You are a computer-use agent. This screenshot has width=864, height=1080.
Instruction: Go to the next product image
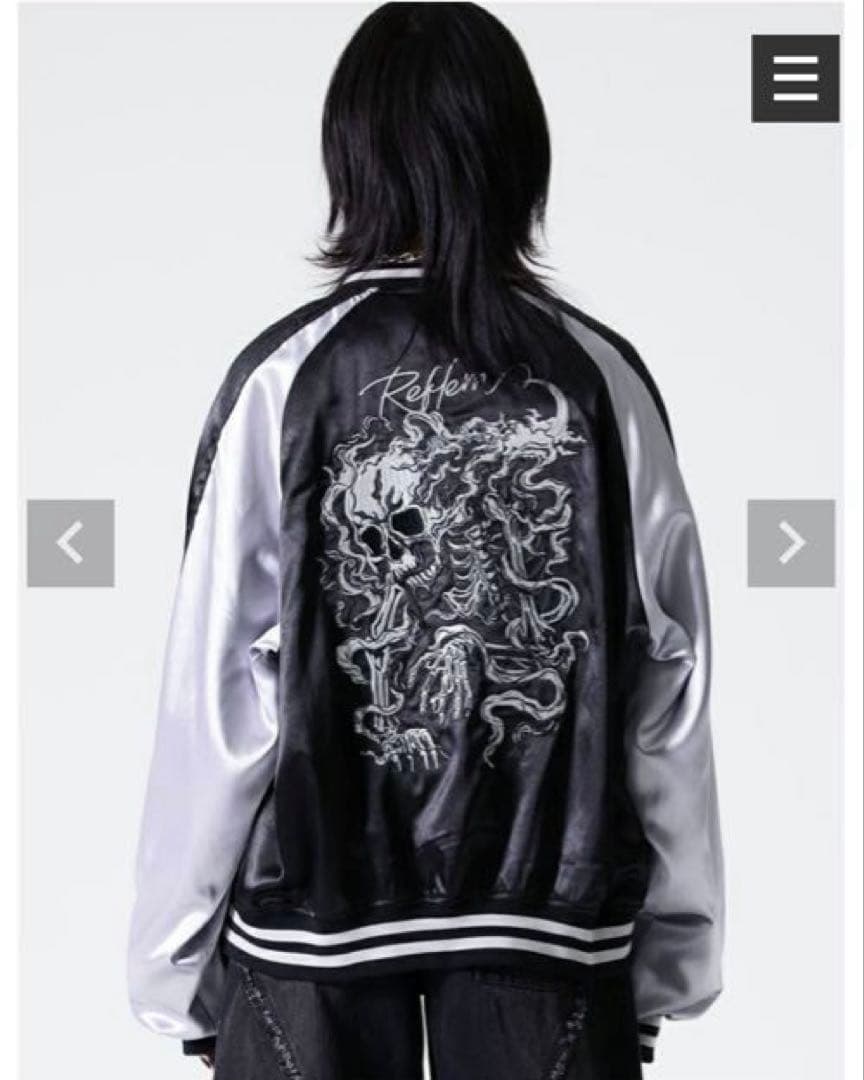tap(791, 543)
